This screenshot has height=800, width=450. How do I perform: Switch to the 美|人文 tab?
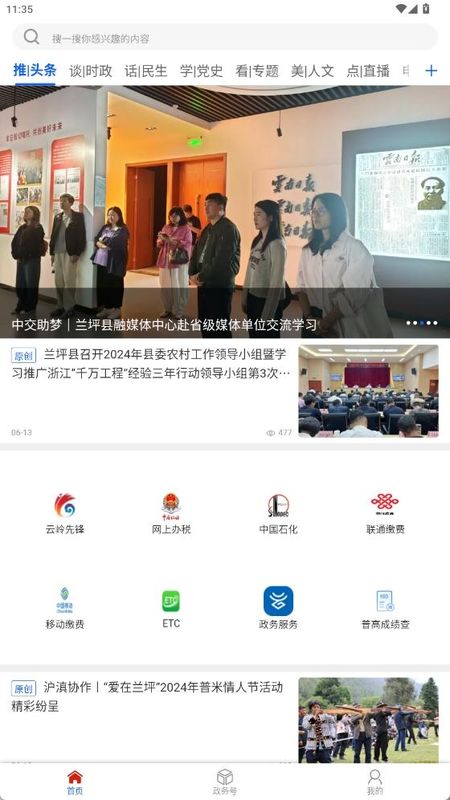tap(313, 70)
